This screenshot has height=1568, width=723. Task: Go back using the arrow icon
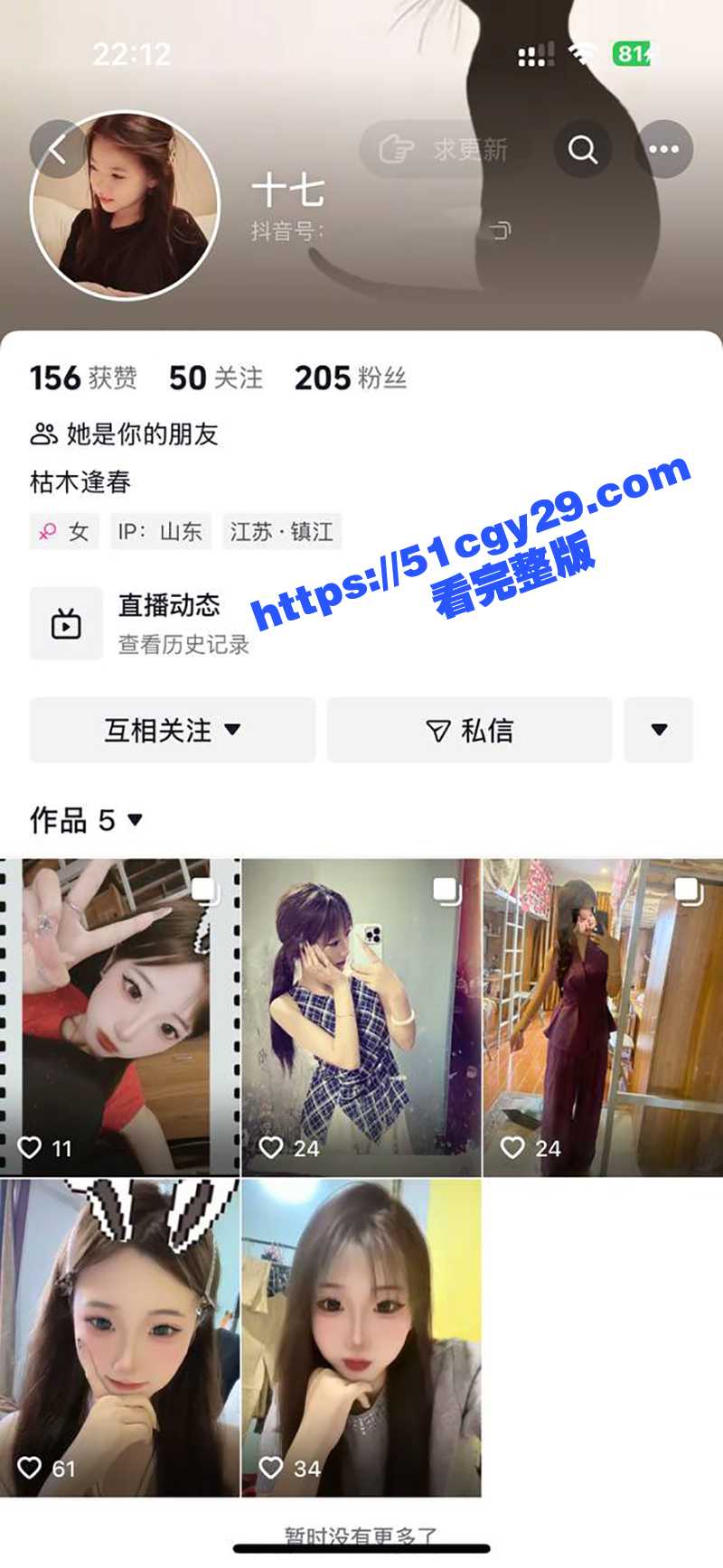coord(58,149)
